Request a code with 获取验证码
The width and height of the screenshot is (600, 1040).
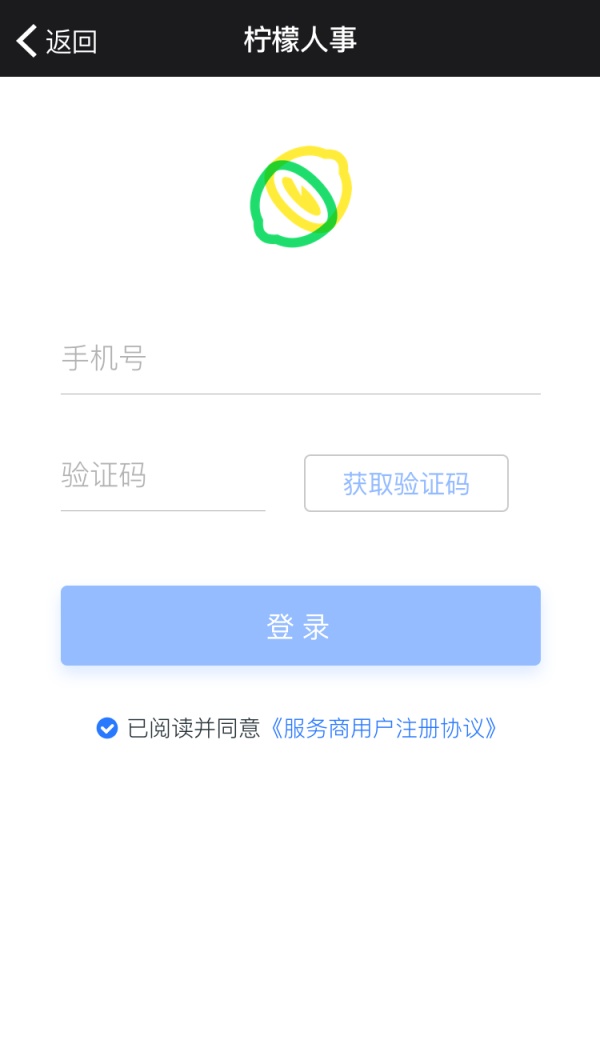click(x=406, y=484)
